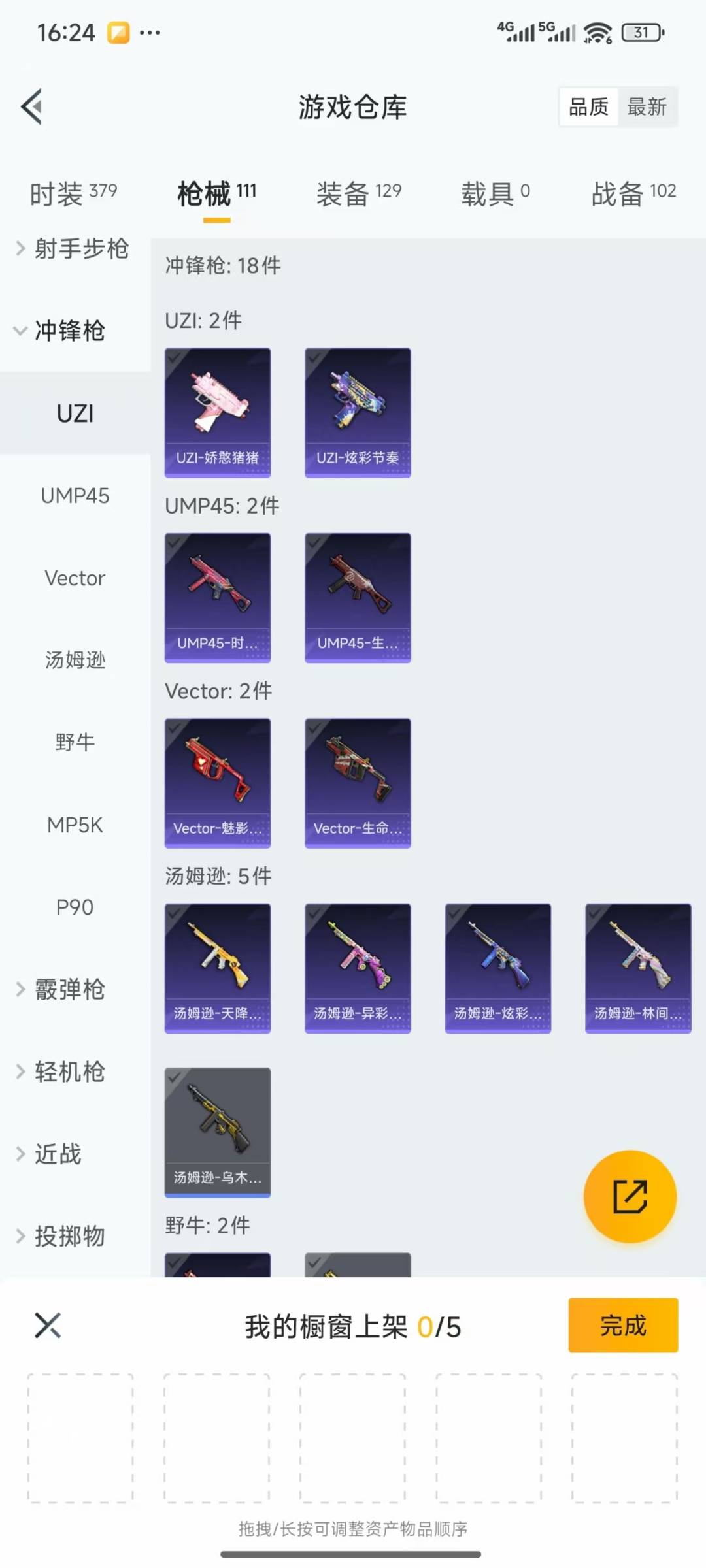Switch to the 时装 tab
Viewport: 706px width, 1568px height.
pos(73,193)
